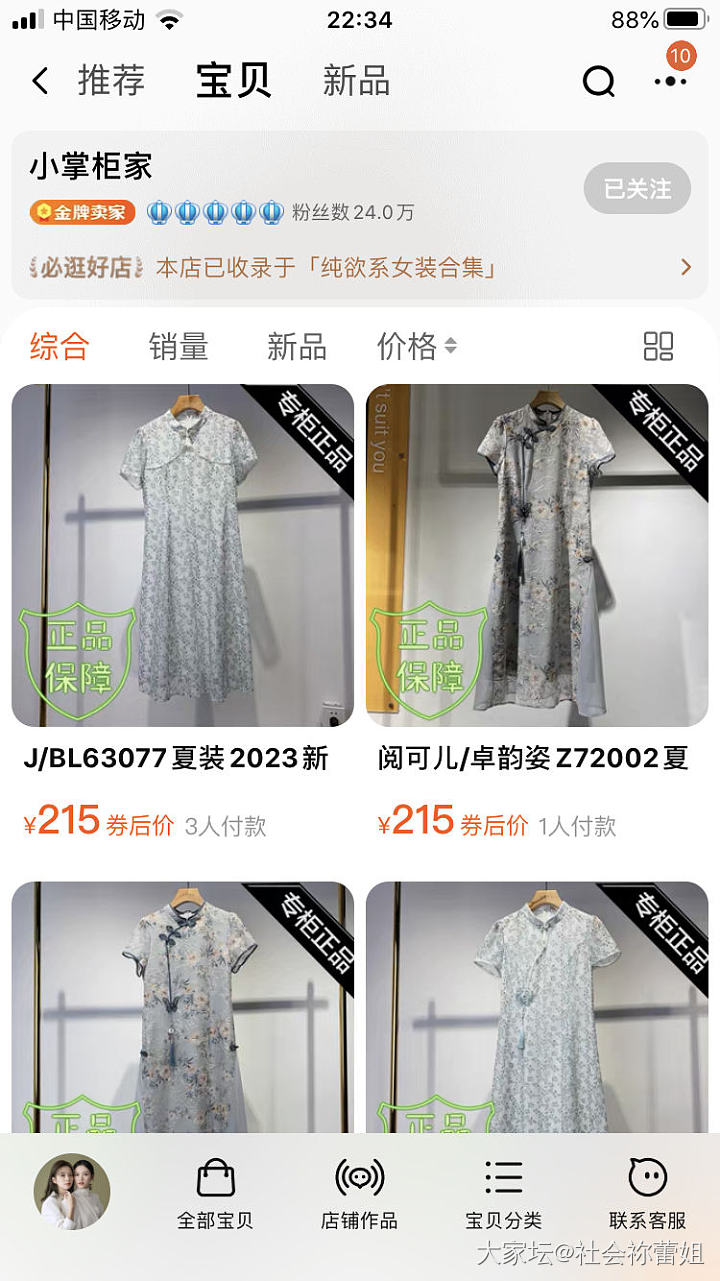The width and height of the screenshot is (720, 1281).
Task: Tap the 已关注 follow button
Action: [x=637, y=188]
